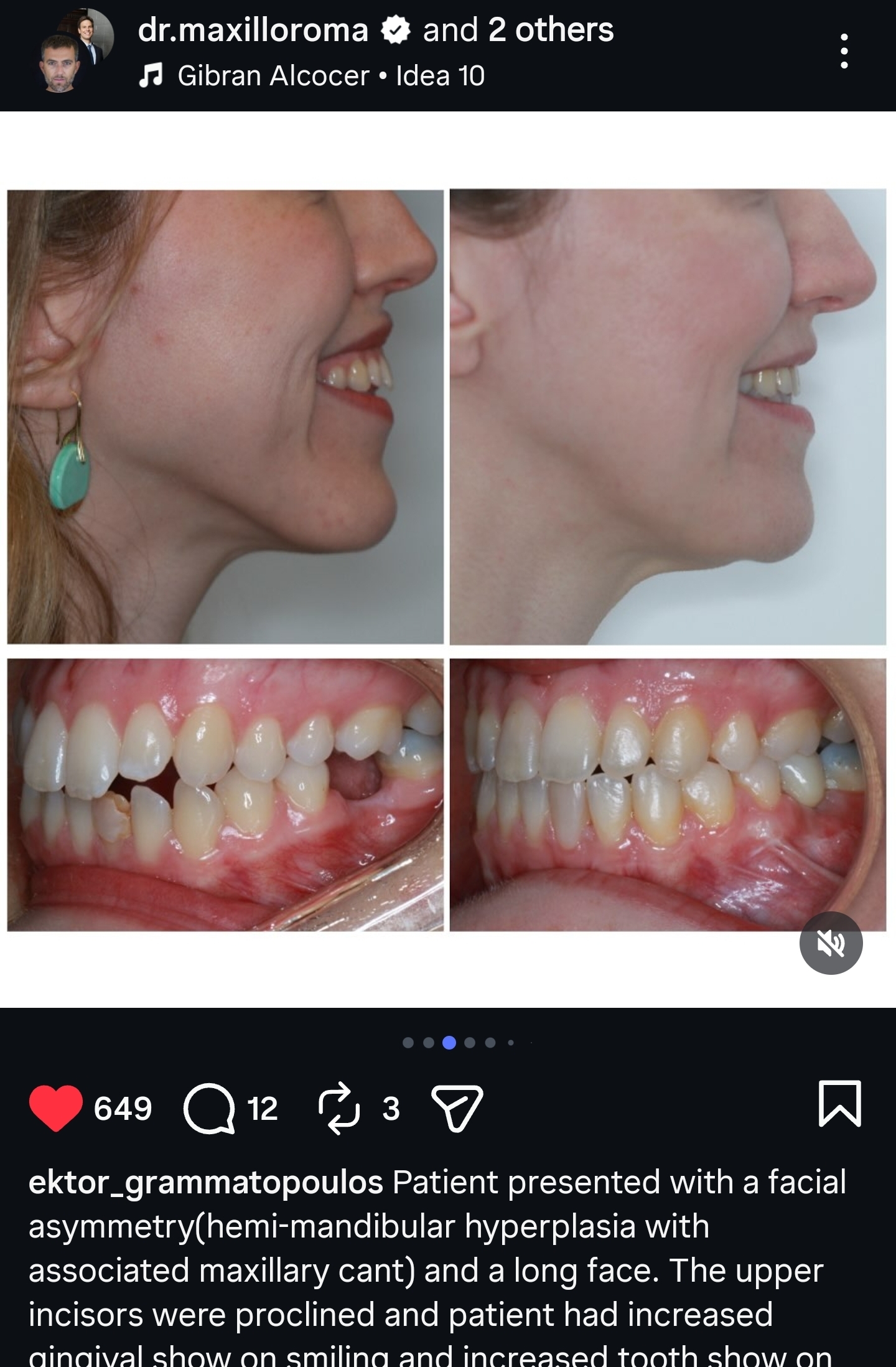Open dr.maxilloroma's profile from the username
This screenshot has width=896, height=1367.
pos(253,30)
